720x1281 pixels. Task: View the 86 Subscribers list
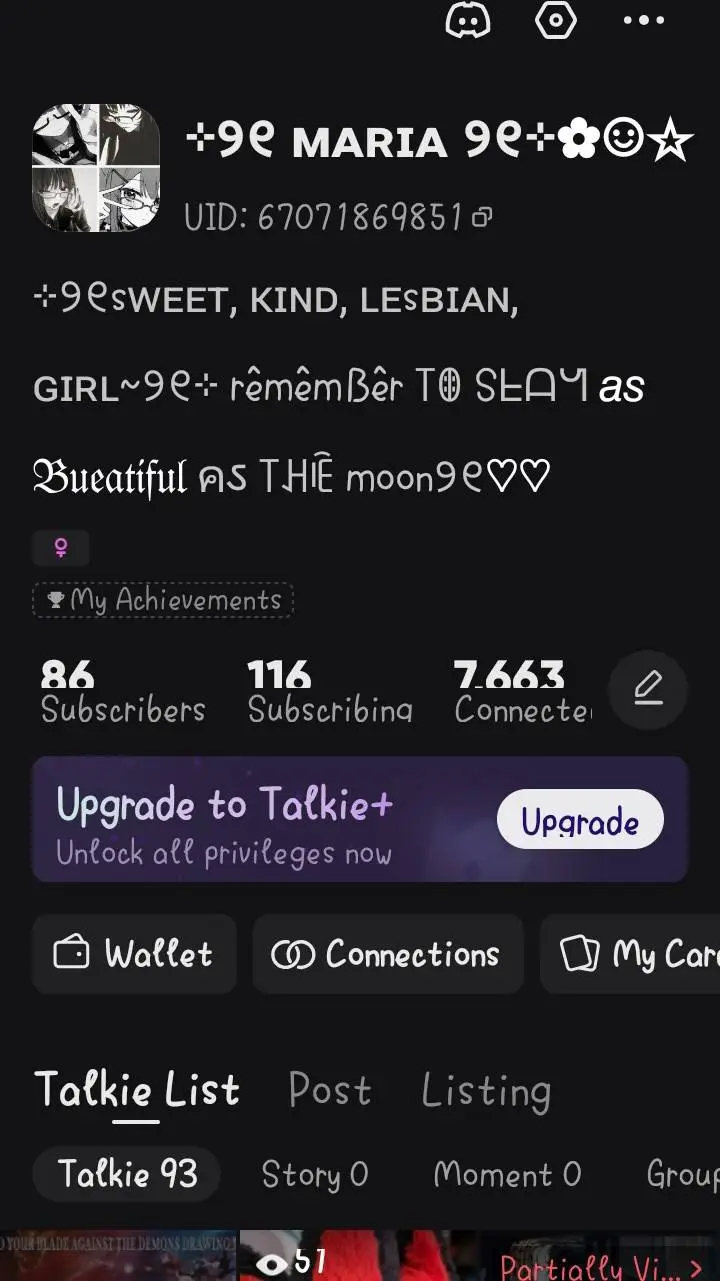(122, 692)
